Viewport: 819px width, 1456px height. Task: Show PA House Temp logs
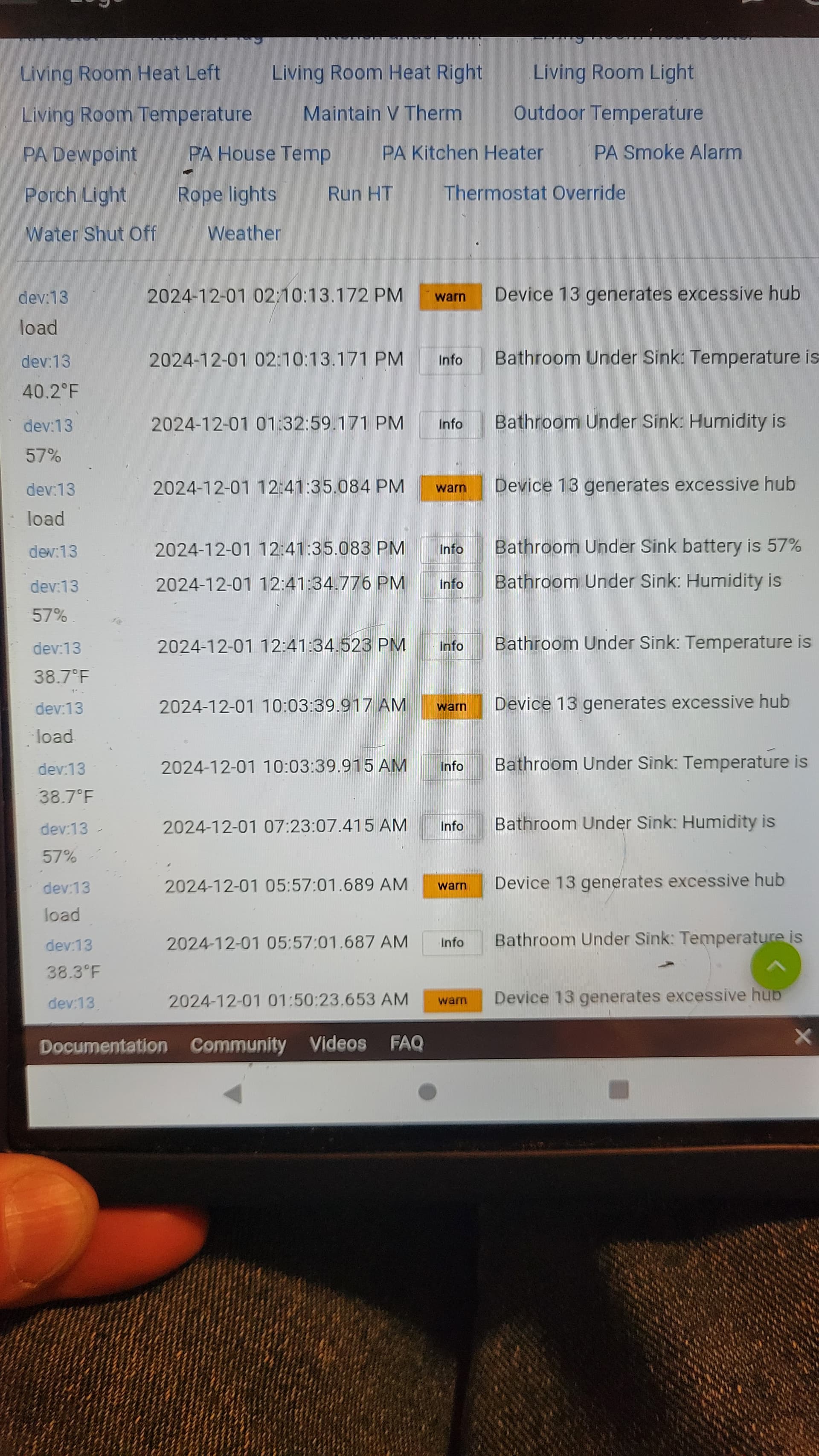click(259, 154)
